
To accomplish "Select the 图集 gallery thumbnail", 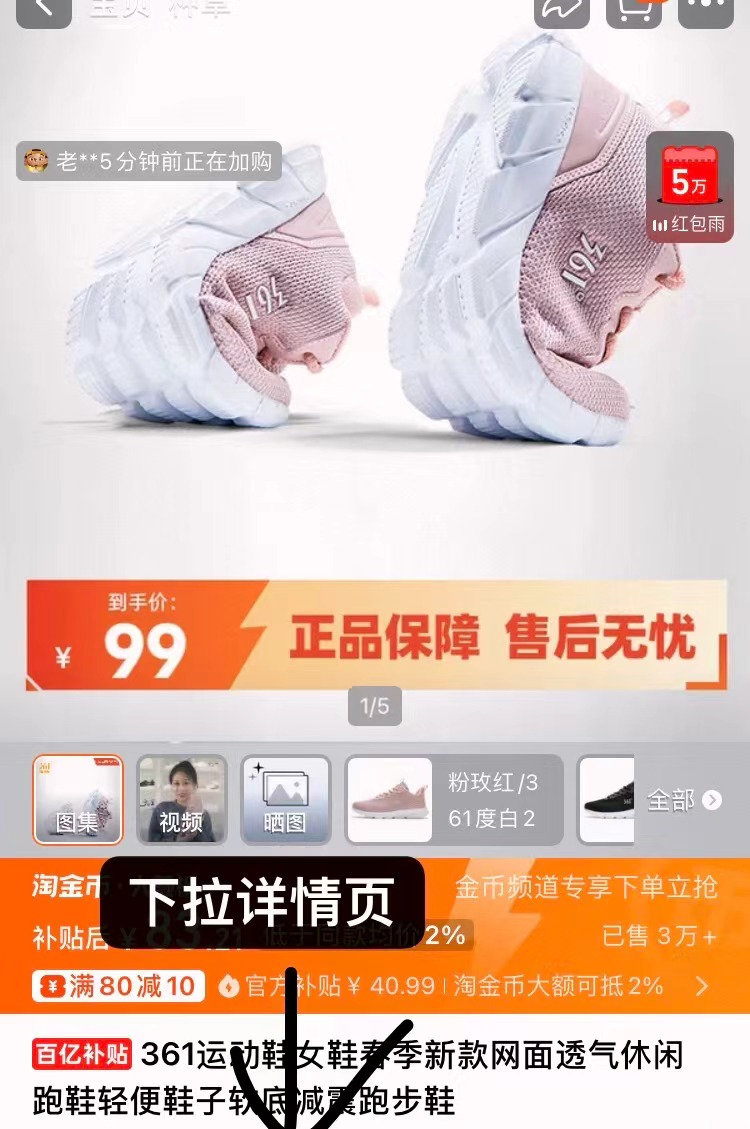I will [x=78, y=800].
